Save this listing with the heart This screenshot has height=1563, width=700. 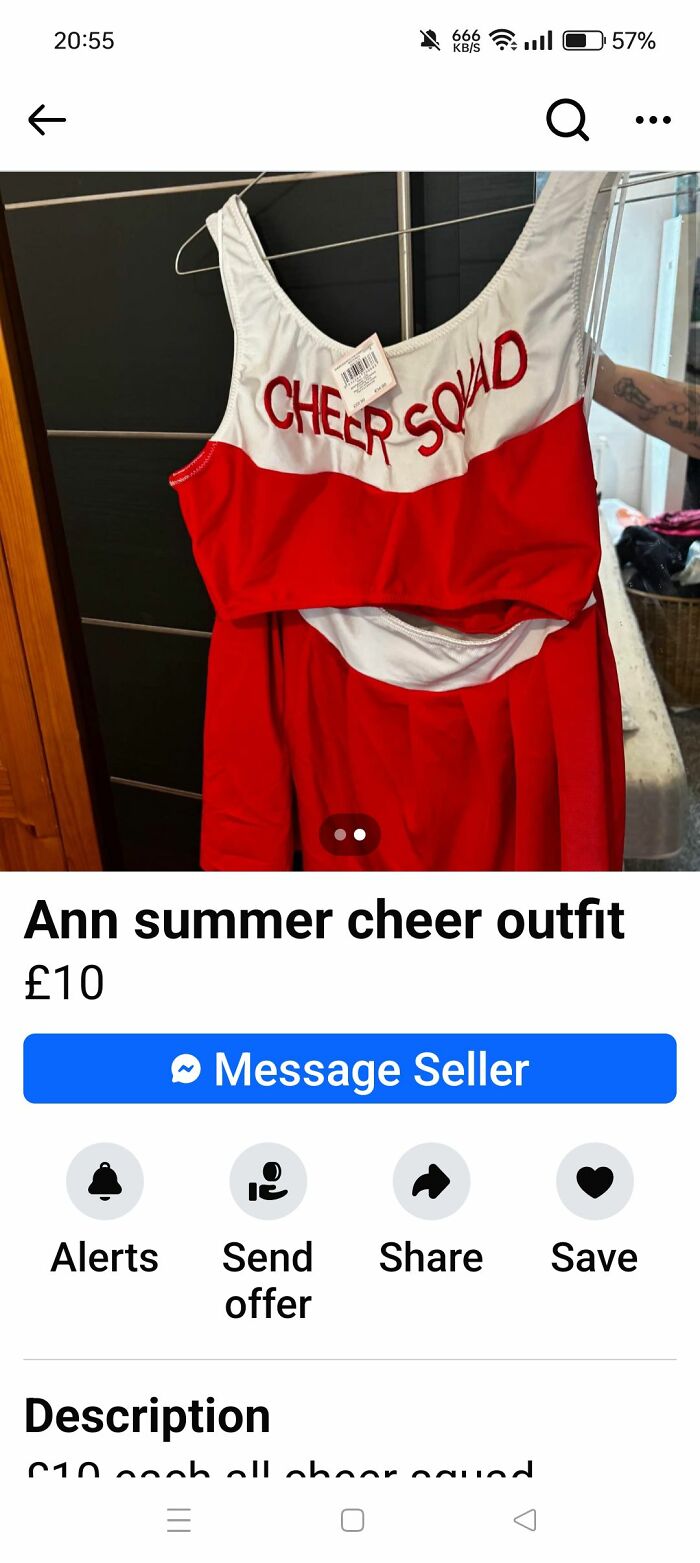[594, 1182]
